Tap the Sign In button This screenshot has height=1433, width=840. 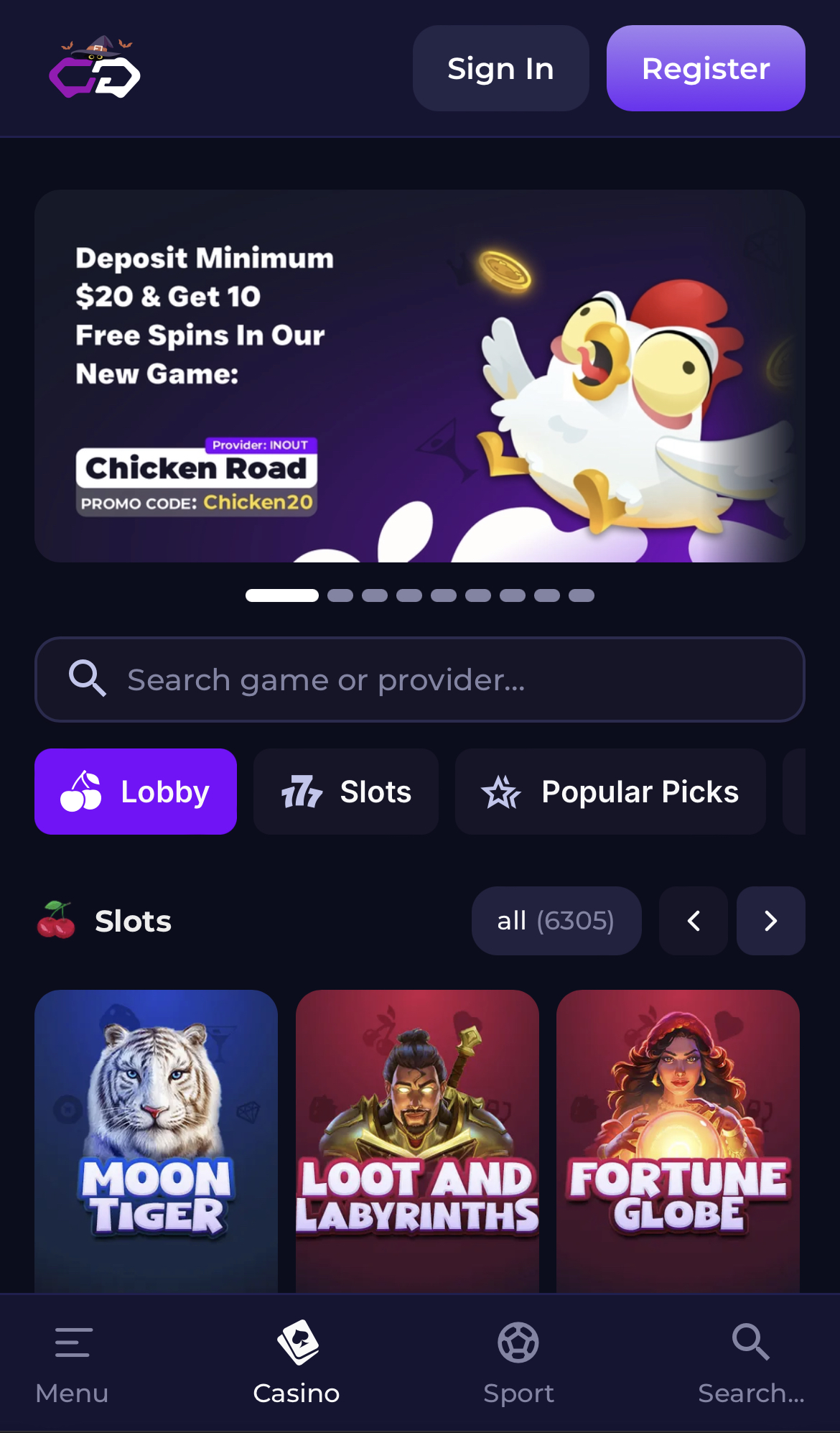[500, 69]
